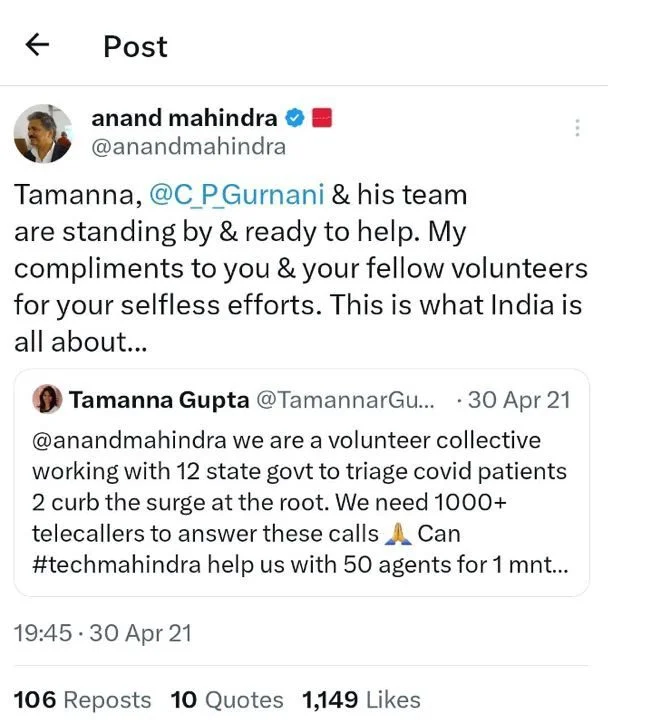Open the post's overflow menu
The image size is (652, 727).
577,128
